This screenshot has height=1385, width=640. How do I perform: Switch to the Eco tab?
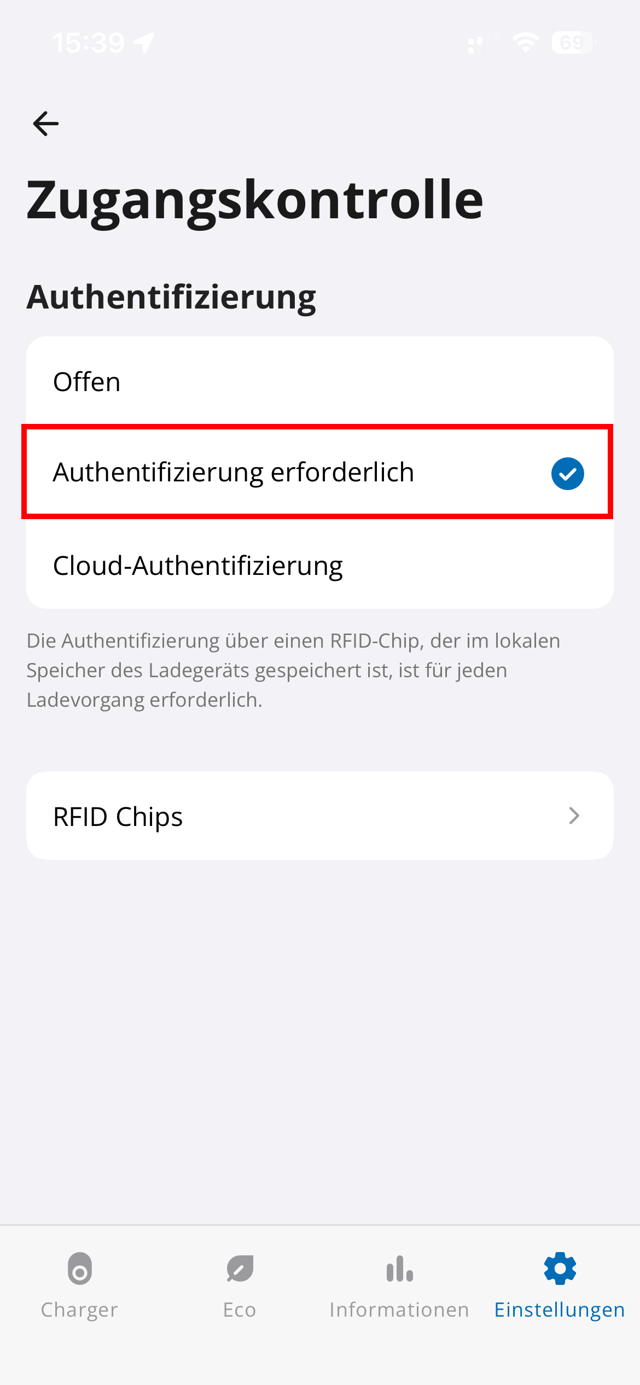pyautogui.click(x=239, y=1286)
